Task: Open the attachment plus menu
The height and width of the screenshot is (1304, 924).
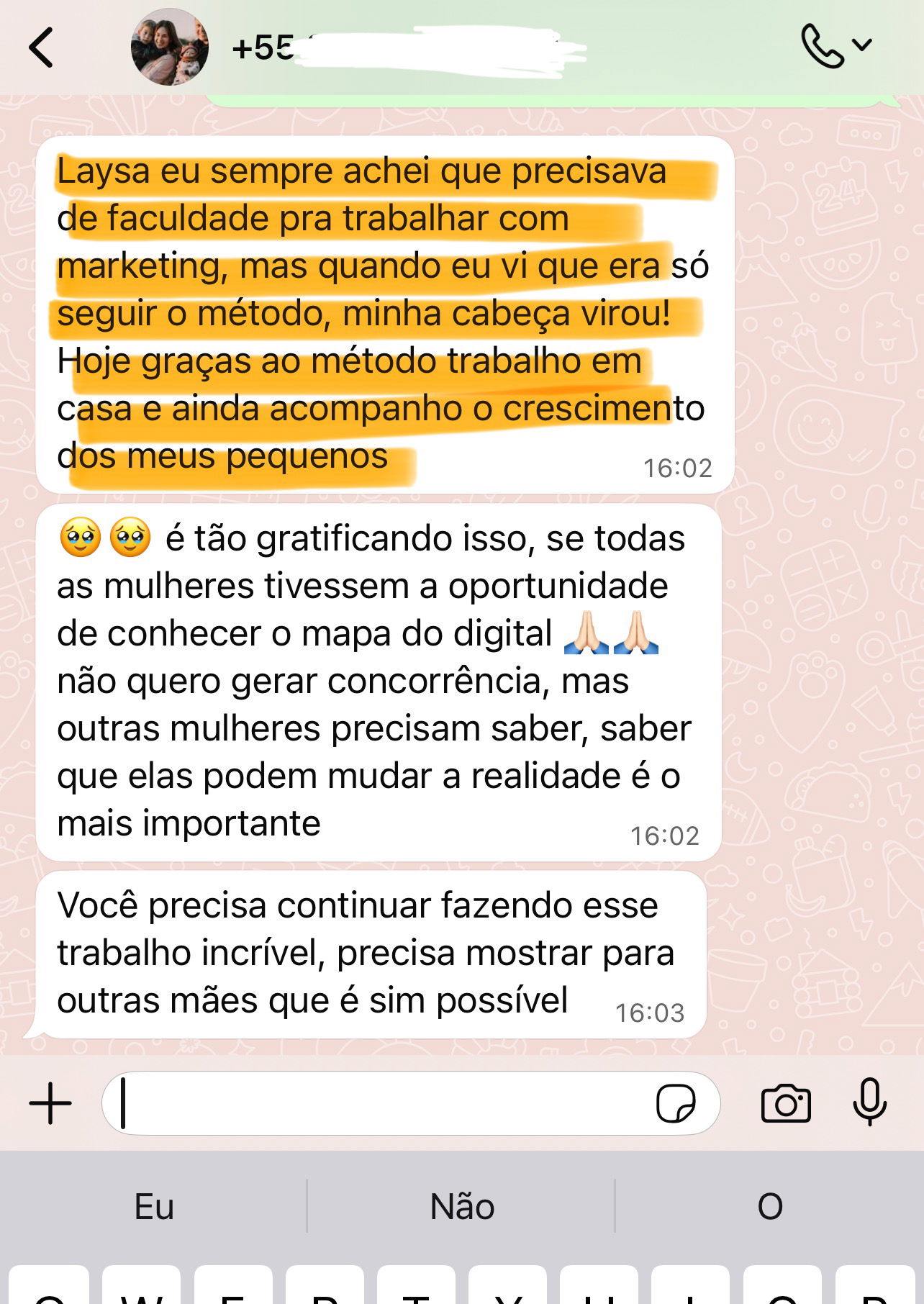Action: point(50,1103)
